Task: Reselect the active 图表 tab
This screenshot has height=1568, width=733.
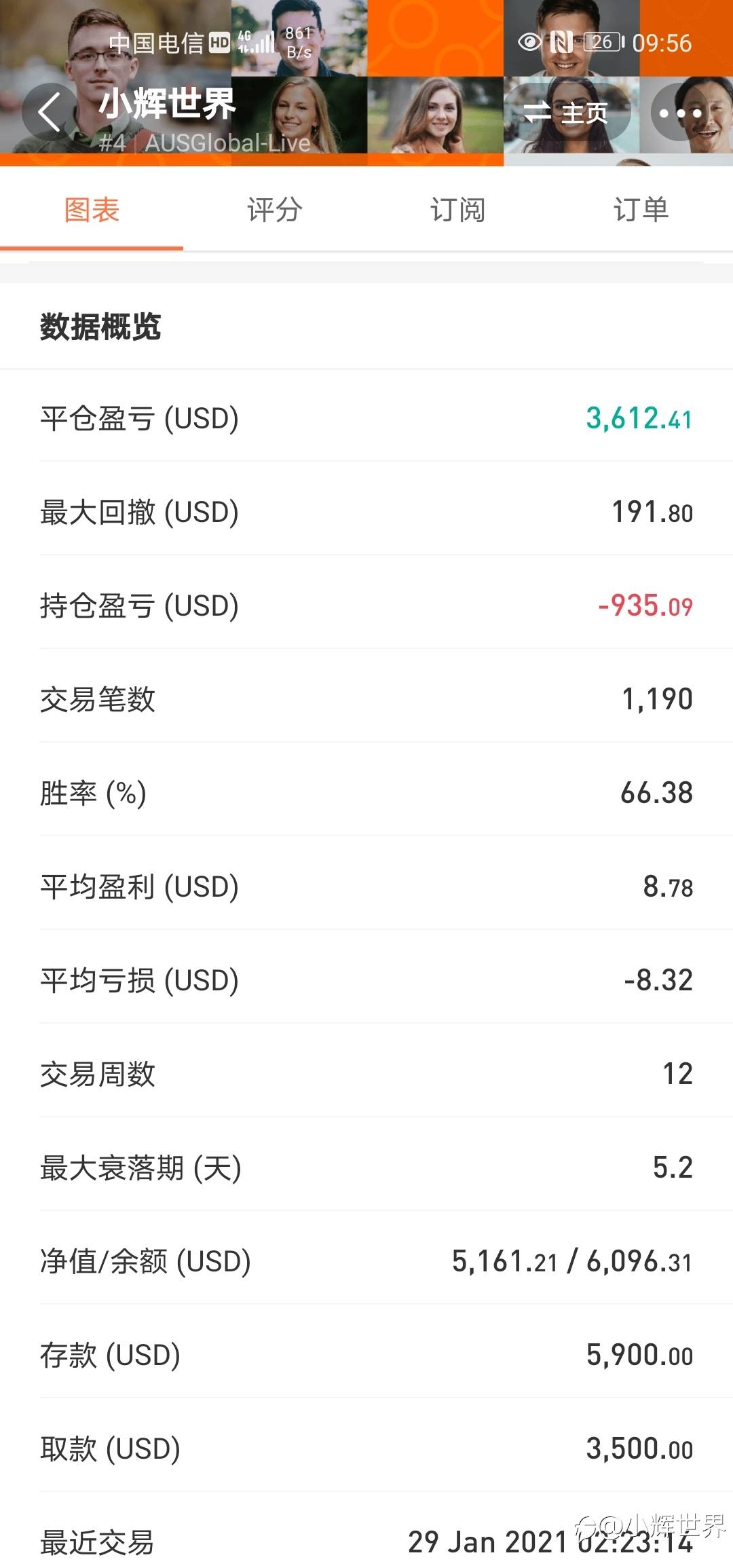Action: coord(90,210)
